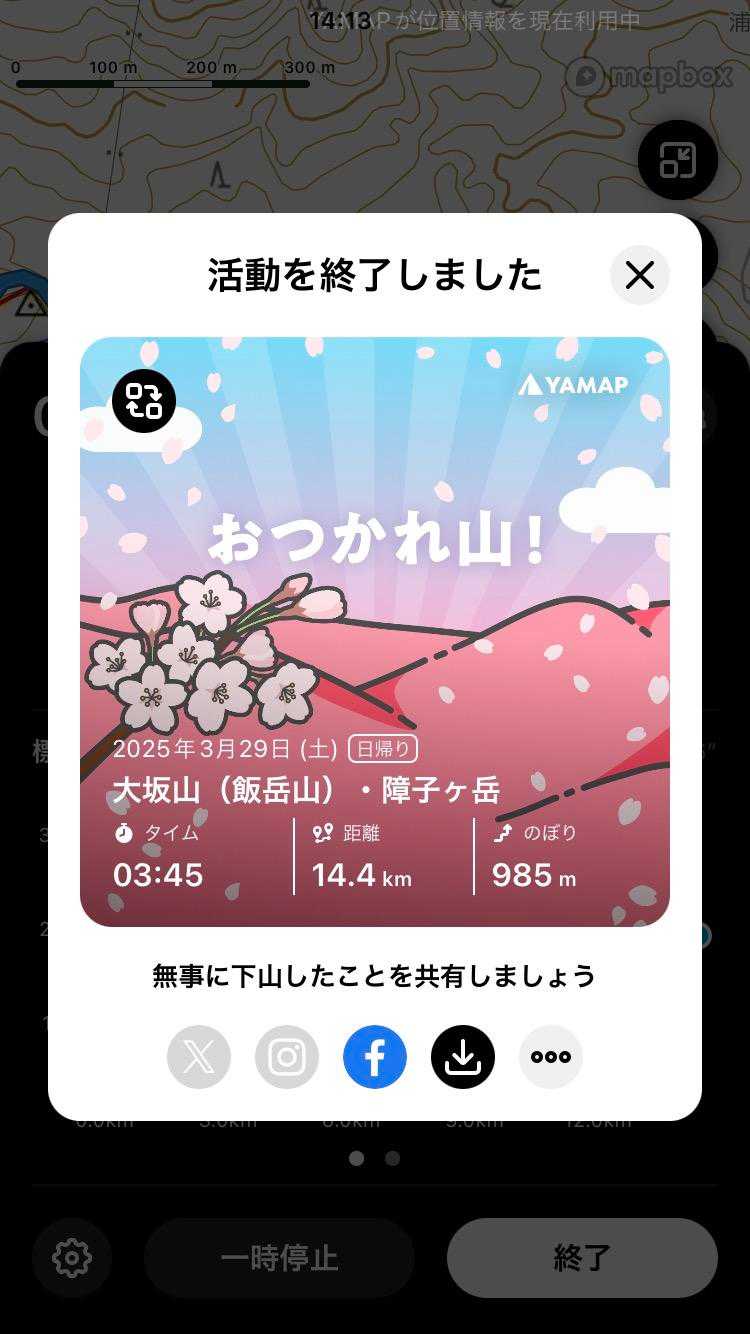Close the activity finished dialog
Screen dimensions: 750x1334
point(640,275)
